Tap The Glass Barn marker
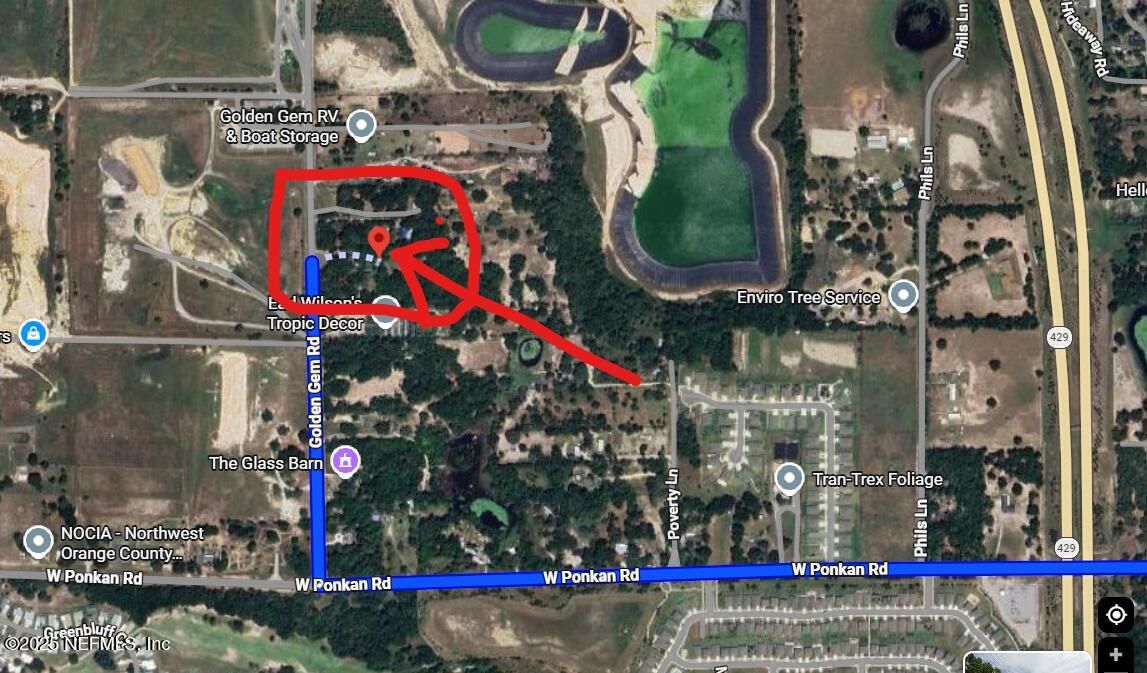The image size is (1147, 673). (x=346, y=462)
